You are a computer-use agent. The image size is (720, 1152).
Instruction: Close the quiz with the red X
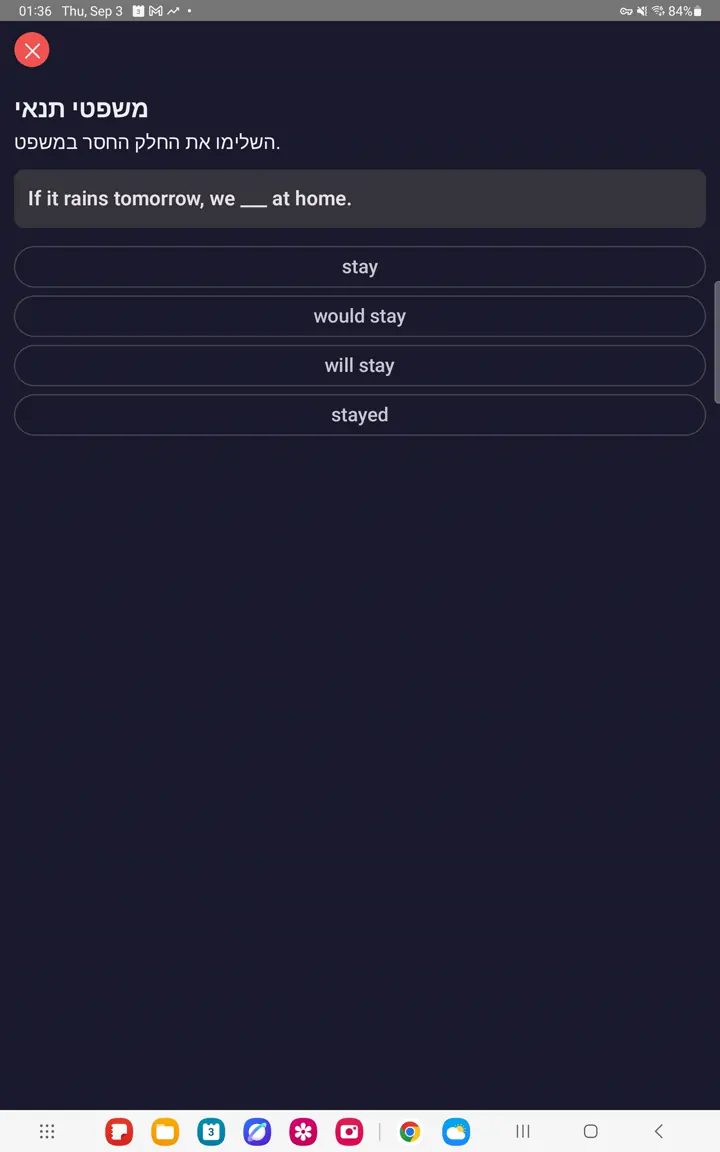32,50
